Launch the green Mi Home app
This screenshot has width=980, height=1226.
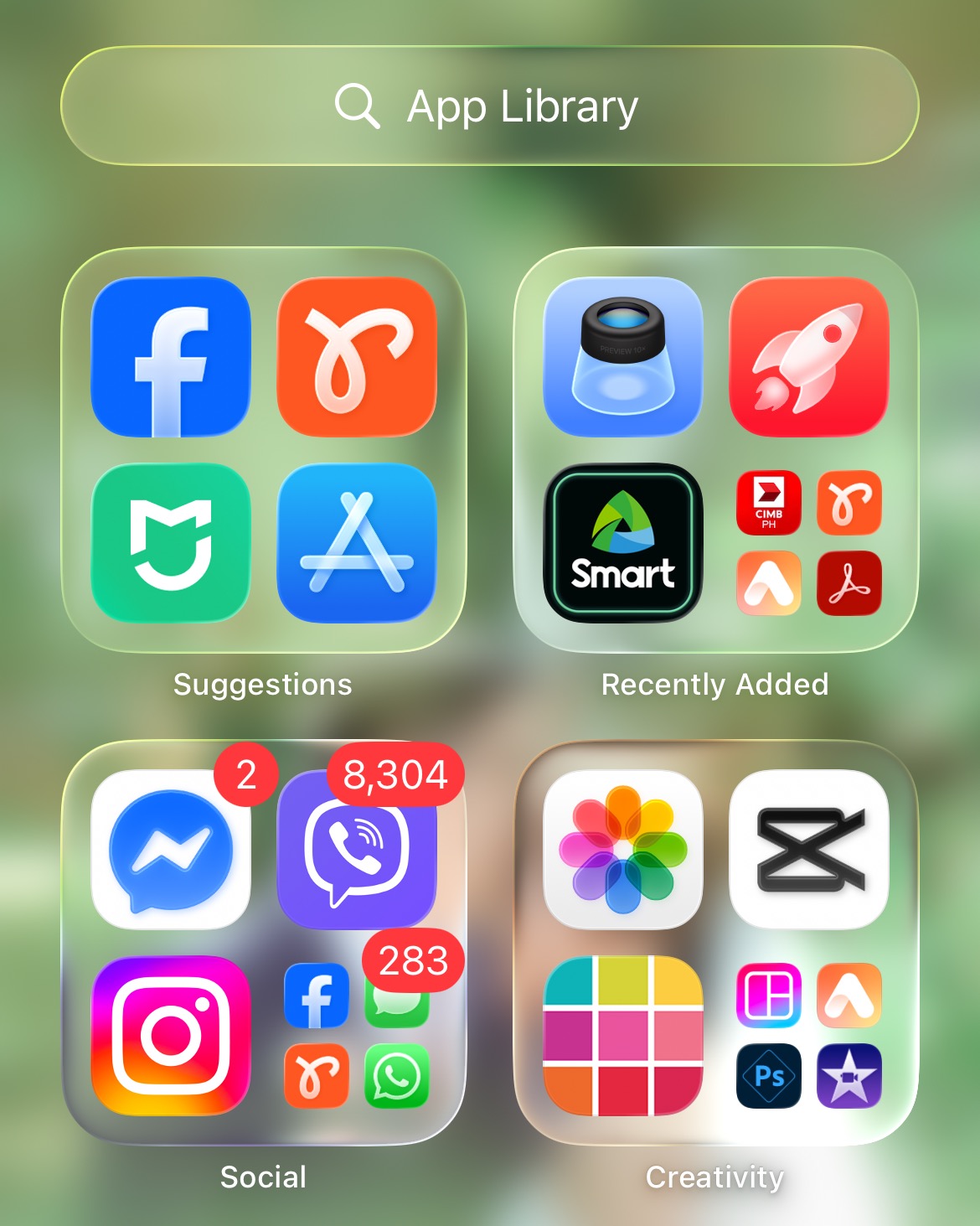pyautogui.click(x=171, y=543)
